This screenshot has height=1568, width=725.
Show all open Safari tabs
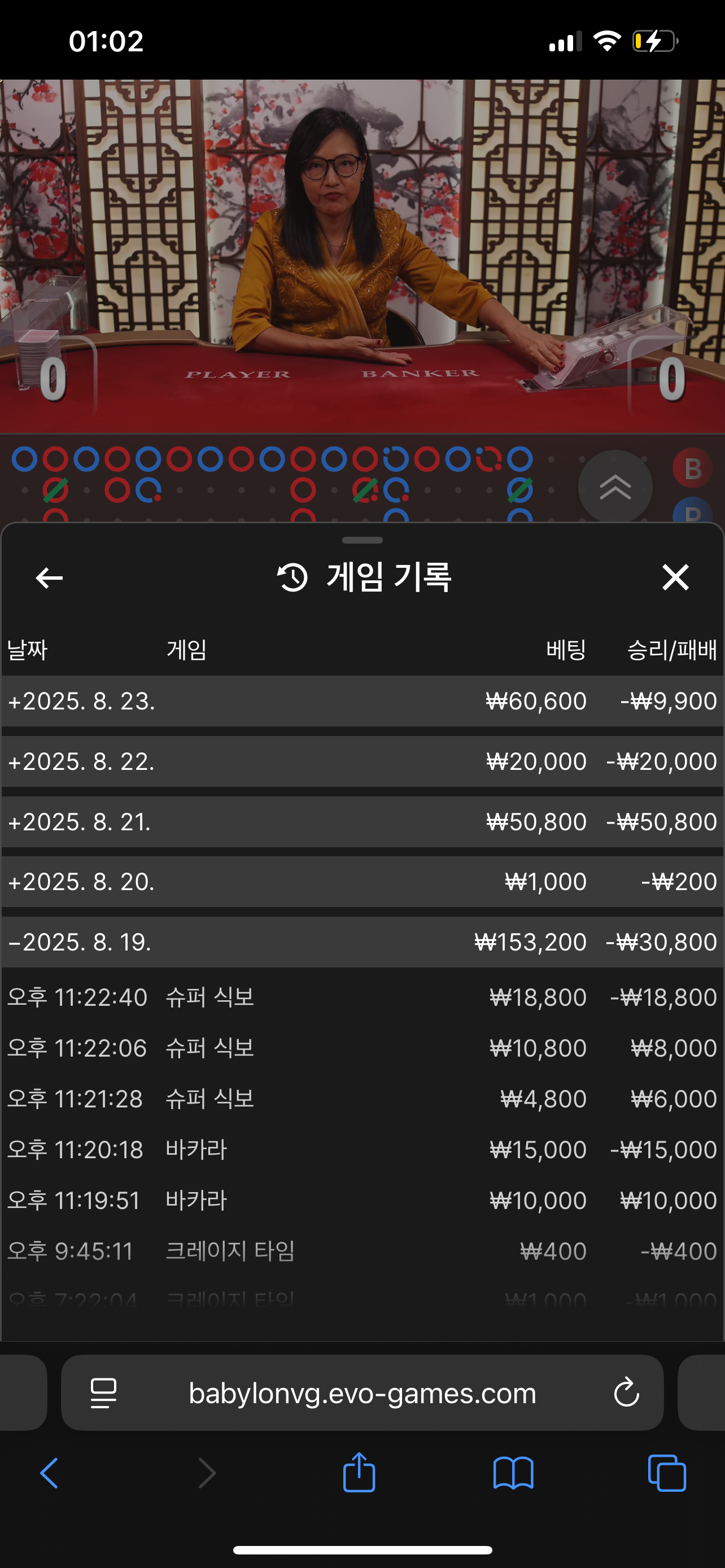click(x=667, y=1473)
